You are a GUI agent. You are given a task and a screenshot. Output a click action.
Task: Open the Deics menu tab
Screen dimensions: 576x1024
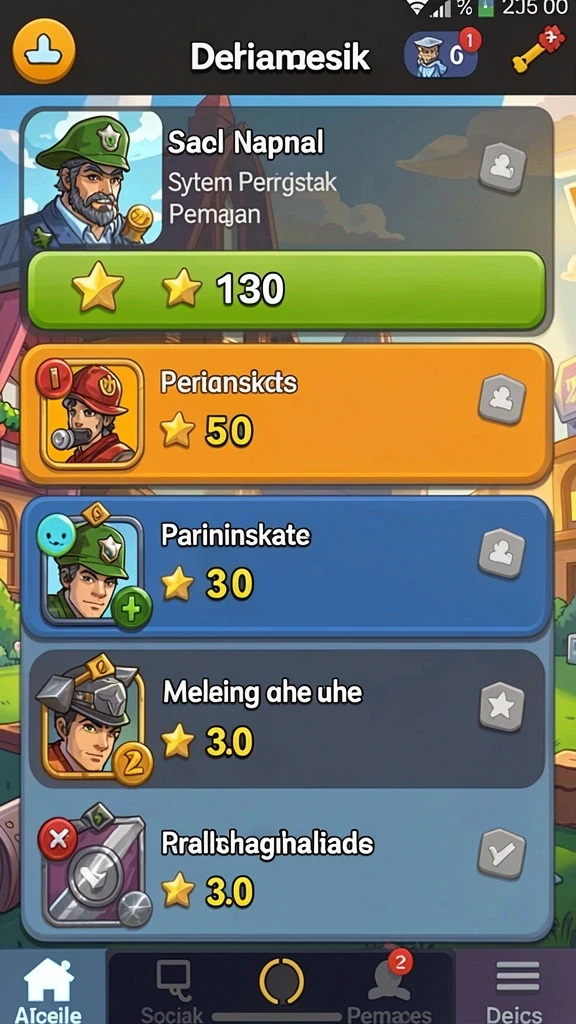[516, 987]
